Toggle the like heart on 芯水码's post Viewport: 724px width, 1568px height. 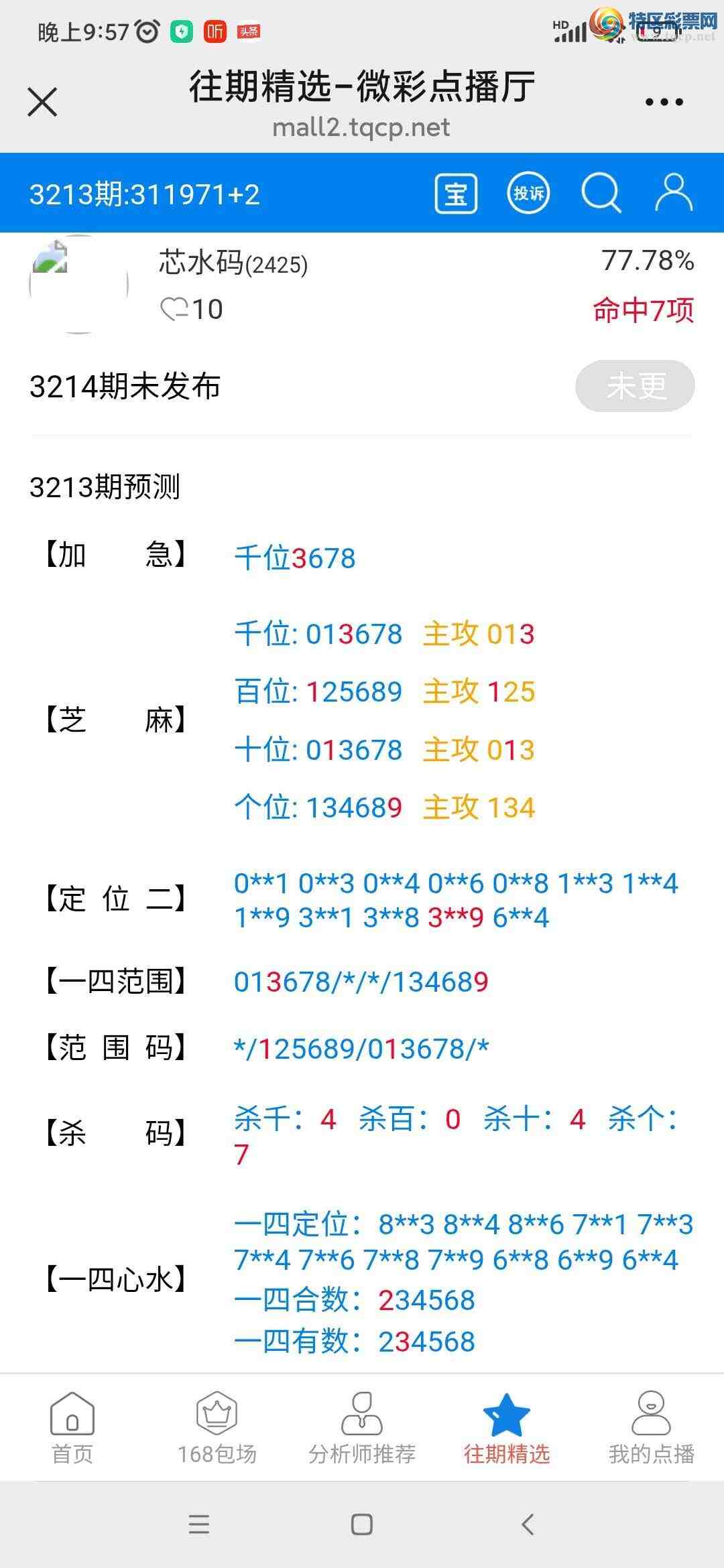(176, 308)
